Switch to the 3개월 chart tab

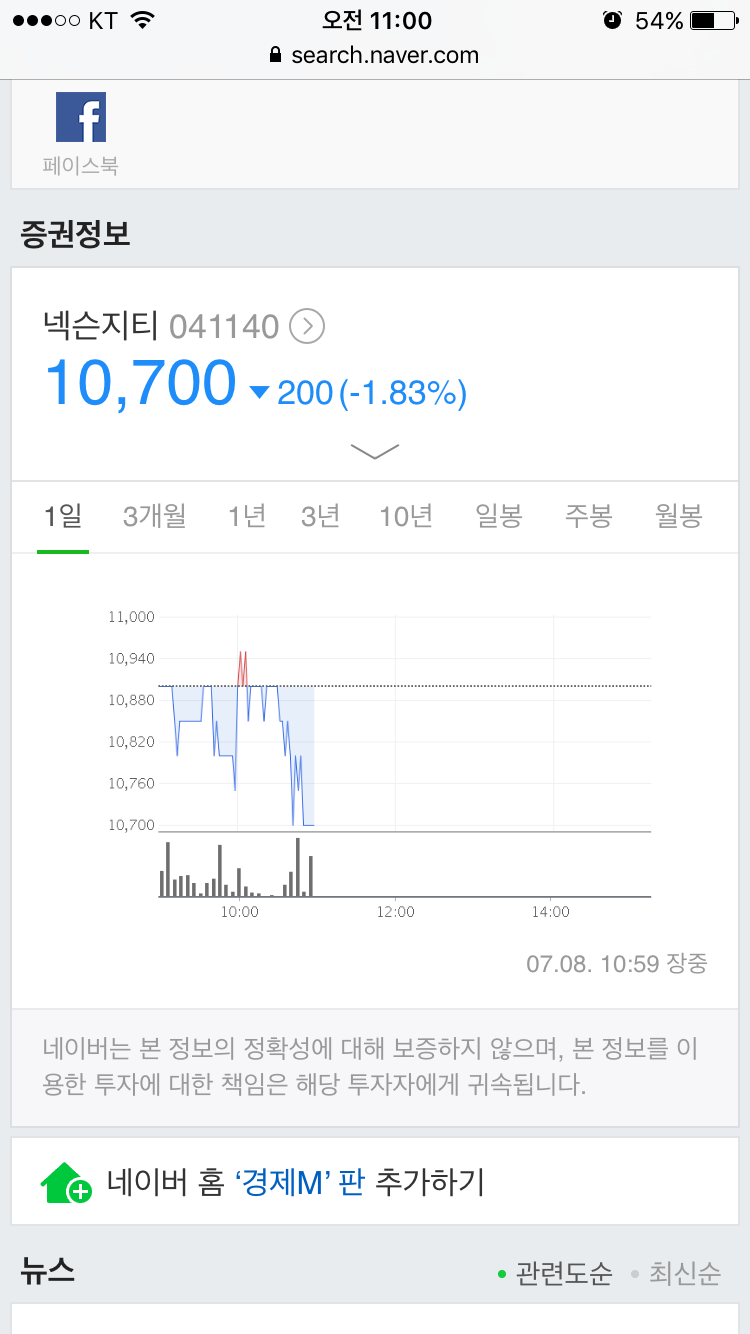pyautogui.click(x=153, y=516)
